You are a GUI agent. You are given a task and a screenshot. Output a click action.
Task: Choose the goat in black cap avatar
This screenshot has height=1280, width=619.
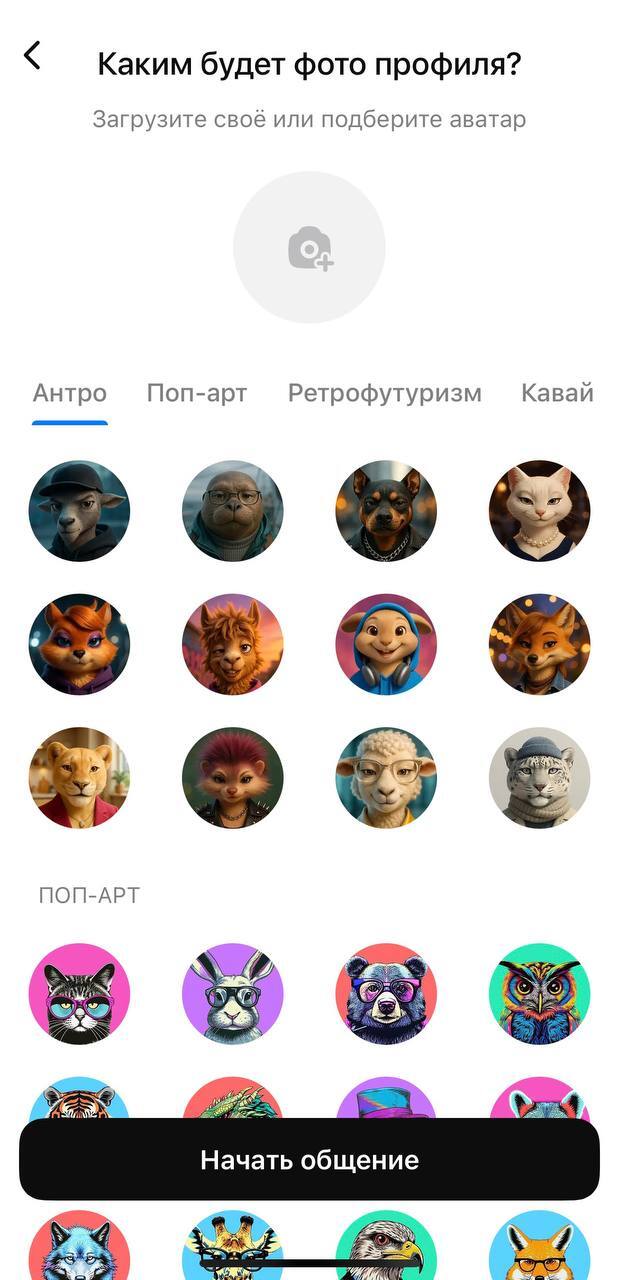pos(79,511)
